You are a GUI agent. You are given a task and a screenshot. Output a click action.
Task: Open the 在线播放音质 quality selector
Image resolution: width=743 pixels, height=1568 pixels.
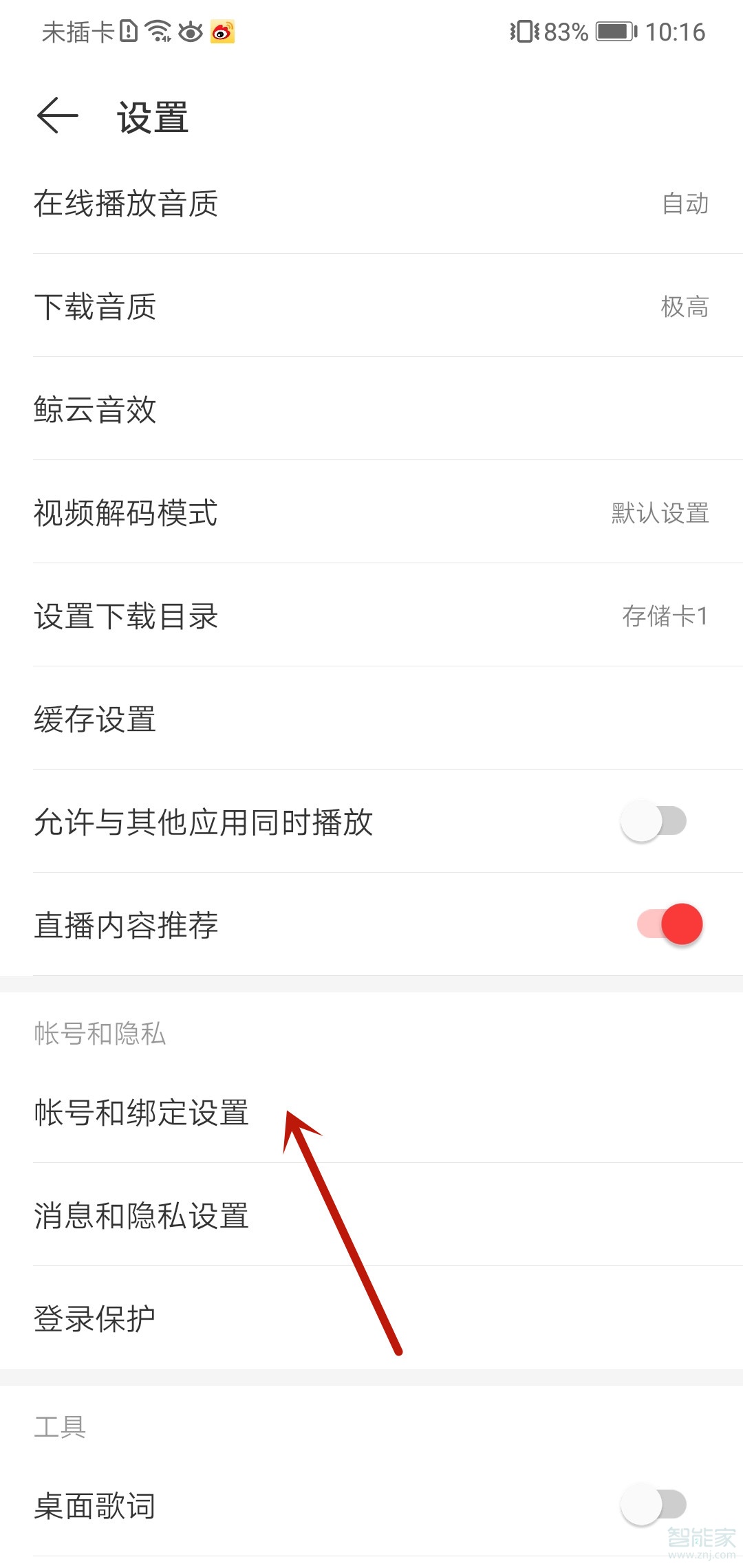371,204
